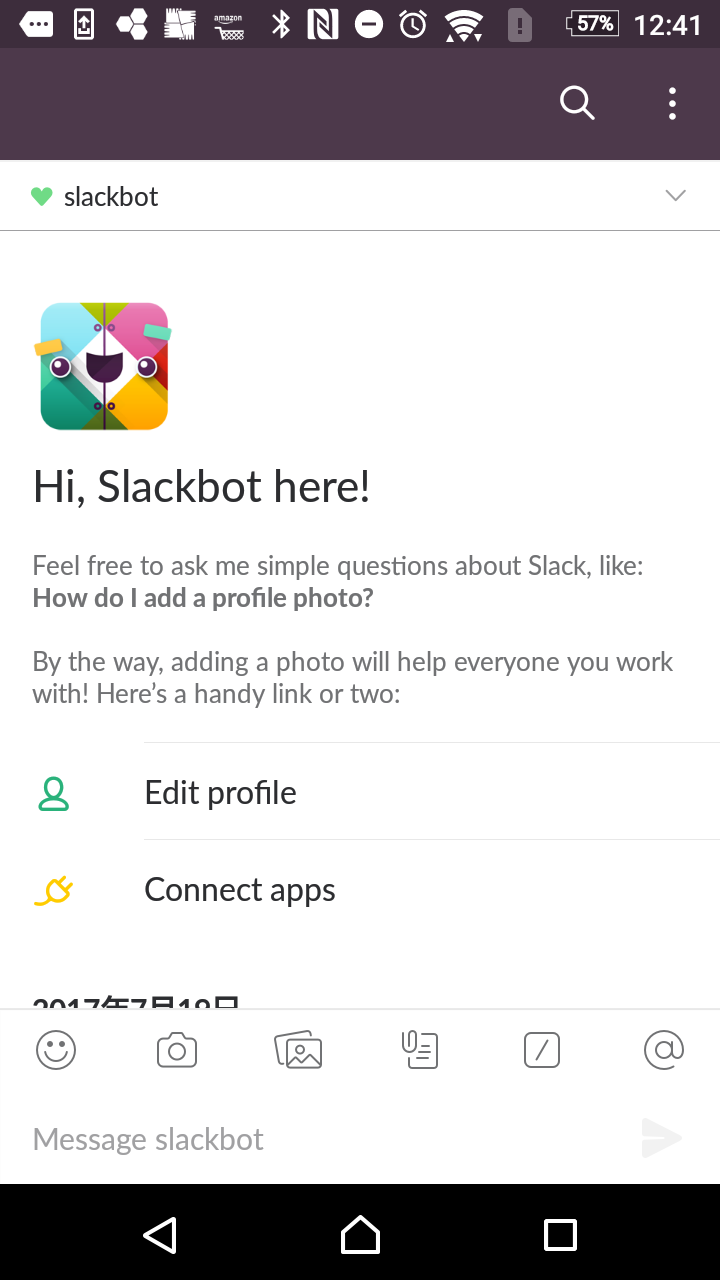Open search in the top bar
Viewport: 720px width, 1280px height.
[577, 103]
